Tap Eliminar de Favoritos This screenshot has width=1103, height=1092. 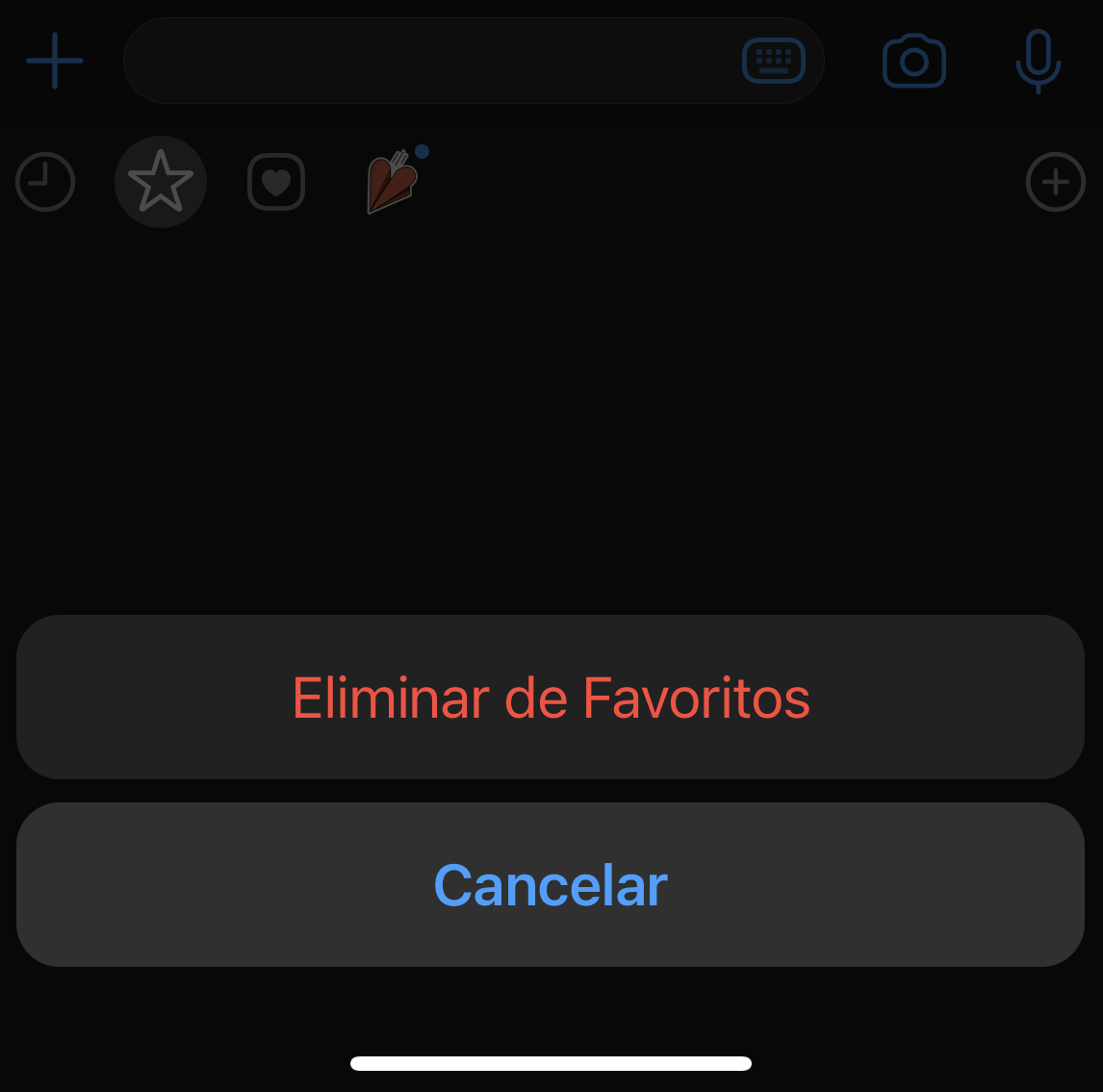551,698
